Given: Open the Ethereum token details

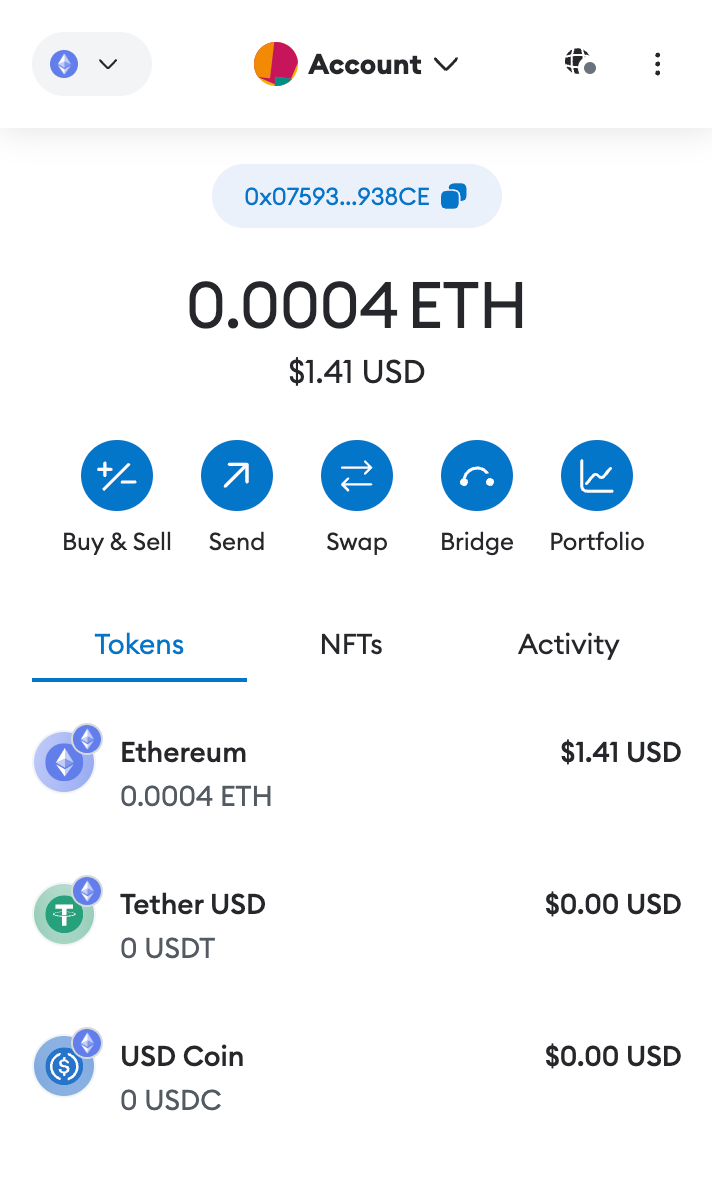Looking at the screenshot, I should tap(356, 774).
